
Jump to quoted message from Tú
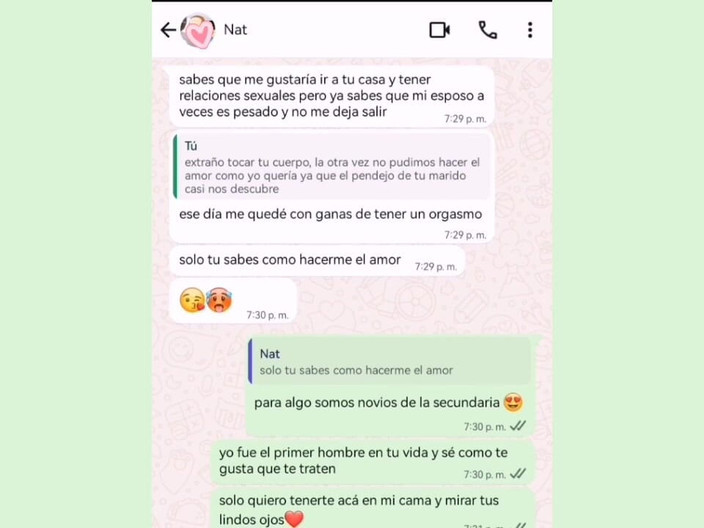click(x=331, y=167)
